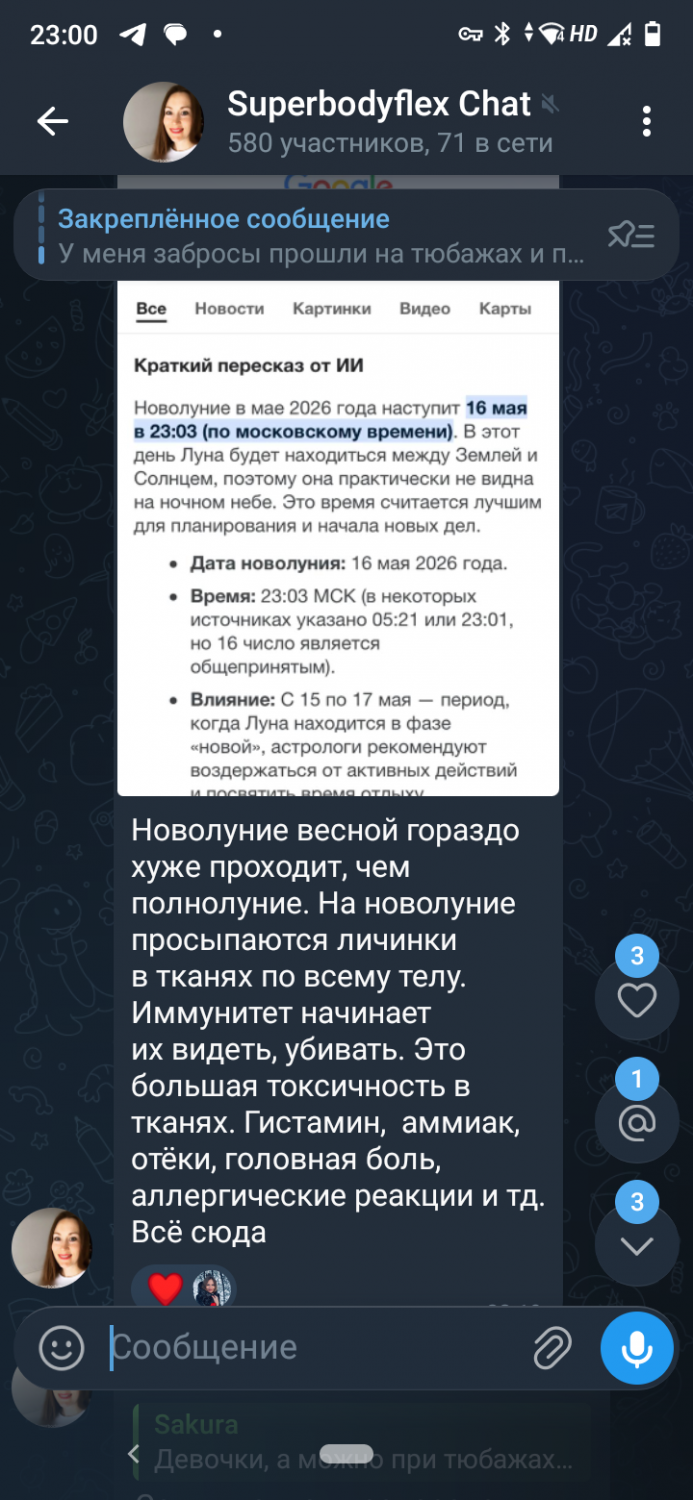Jump to unread reactions heart button

click(x=637, y=999)
